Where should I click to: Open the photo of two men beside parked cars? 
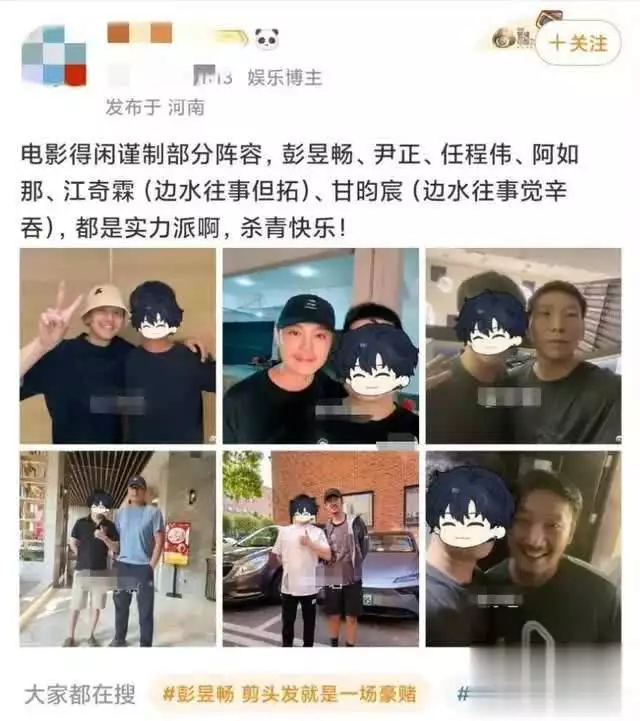(x=320, y=548)
